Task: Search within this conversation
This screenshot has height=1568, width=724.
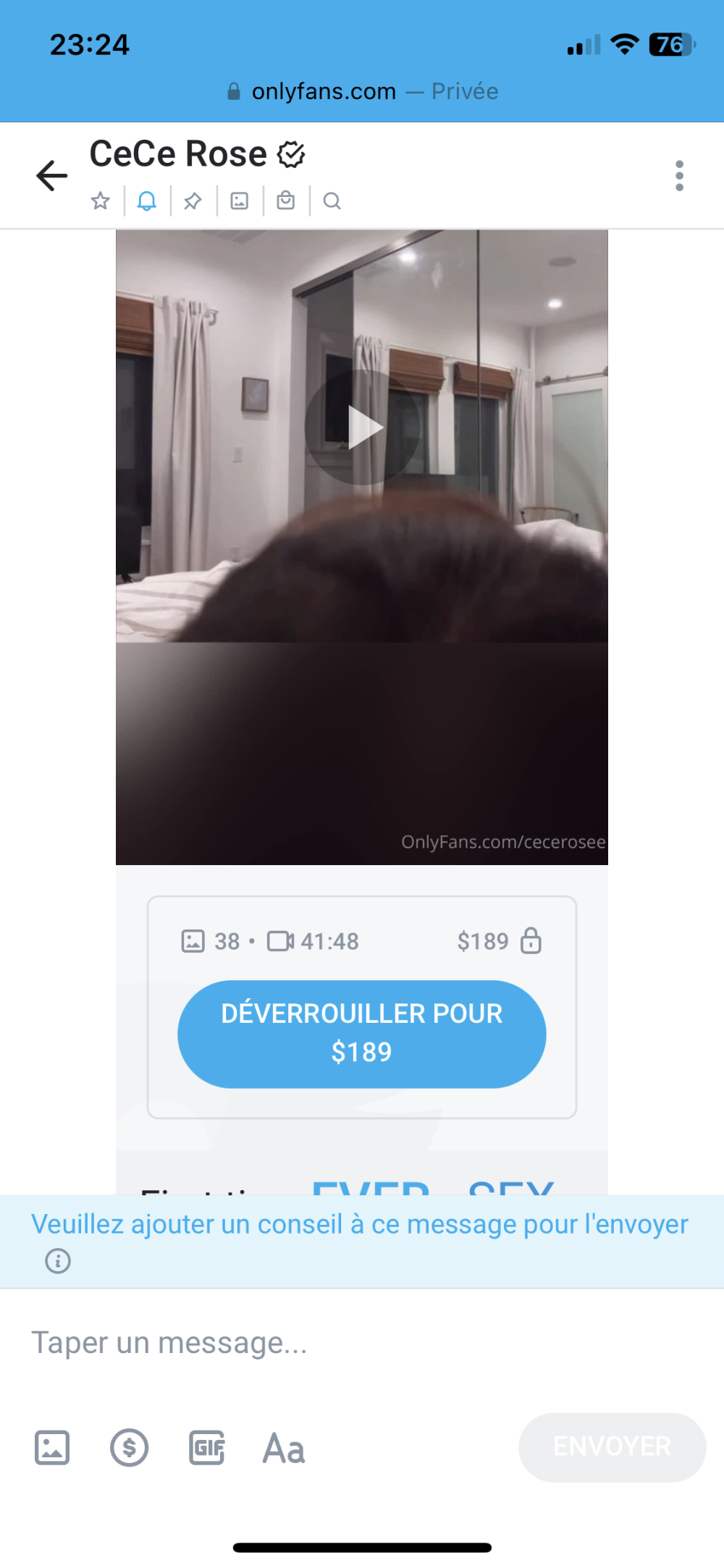Action: click(332, 201)
